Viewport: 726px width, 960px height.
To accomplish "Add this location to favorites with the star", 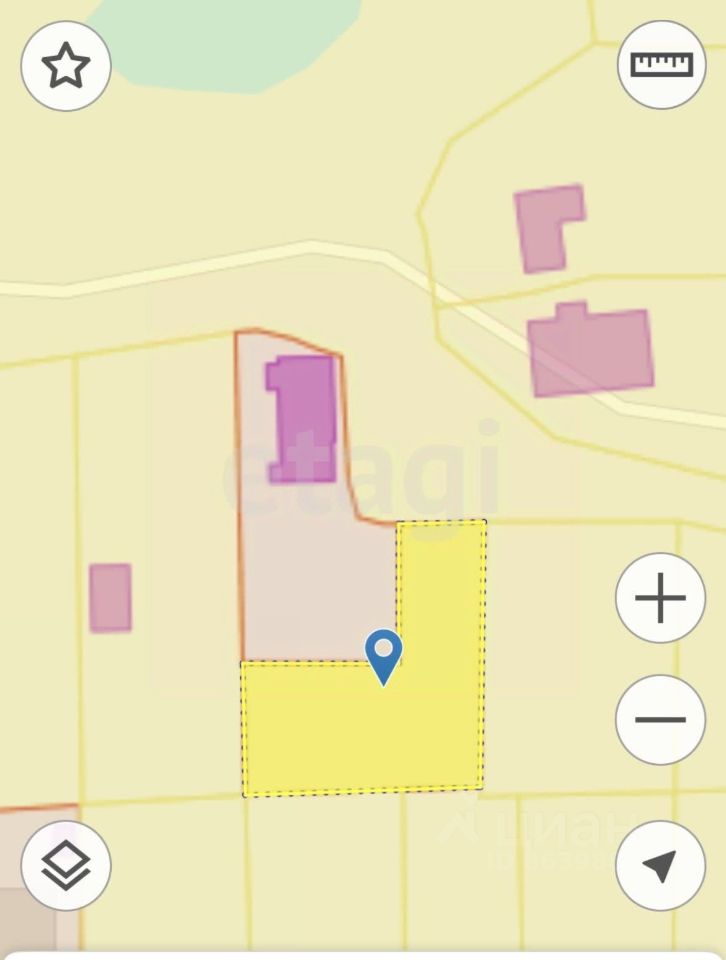I will (x=66, y=66).
